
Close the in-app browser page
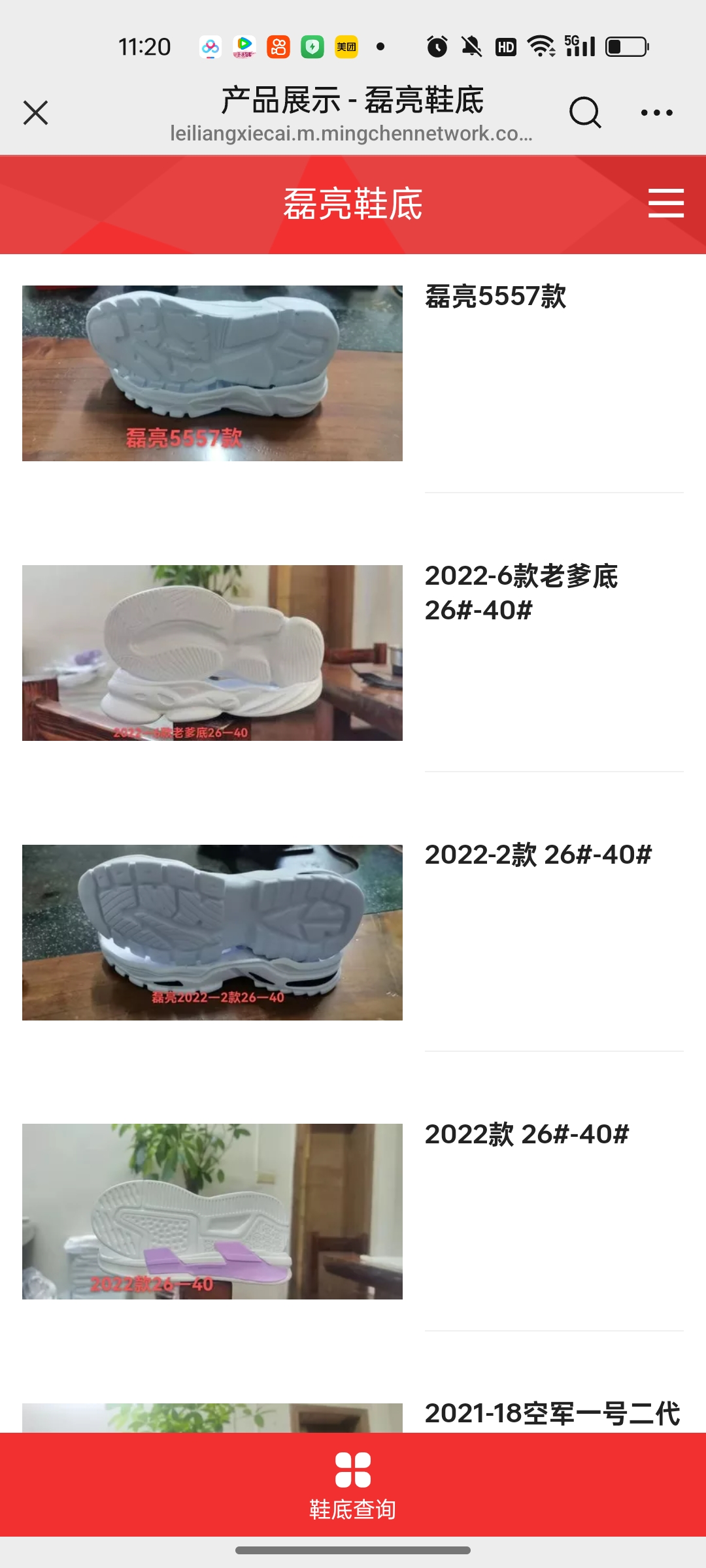pyautogui.click(x=36, y=112)
